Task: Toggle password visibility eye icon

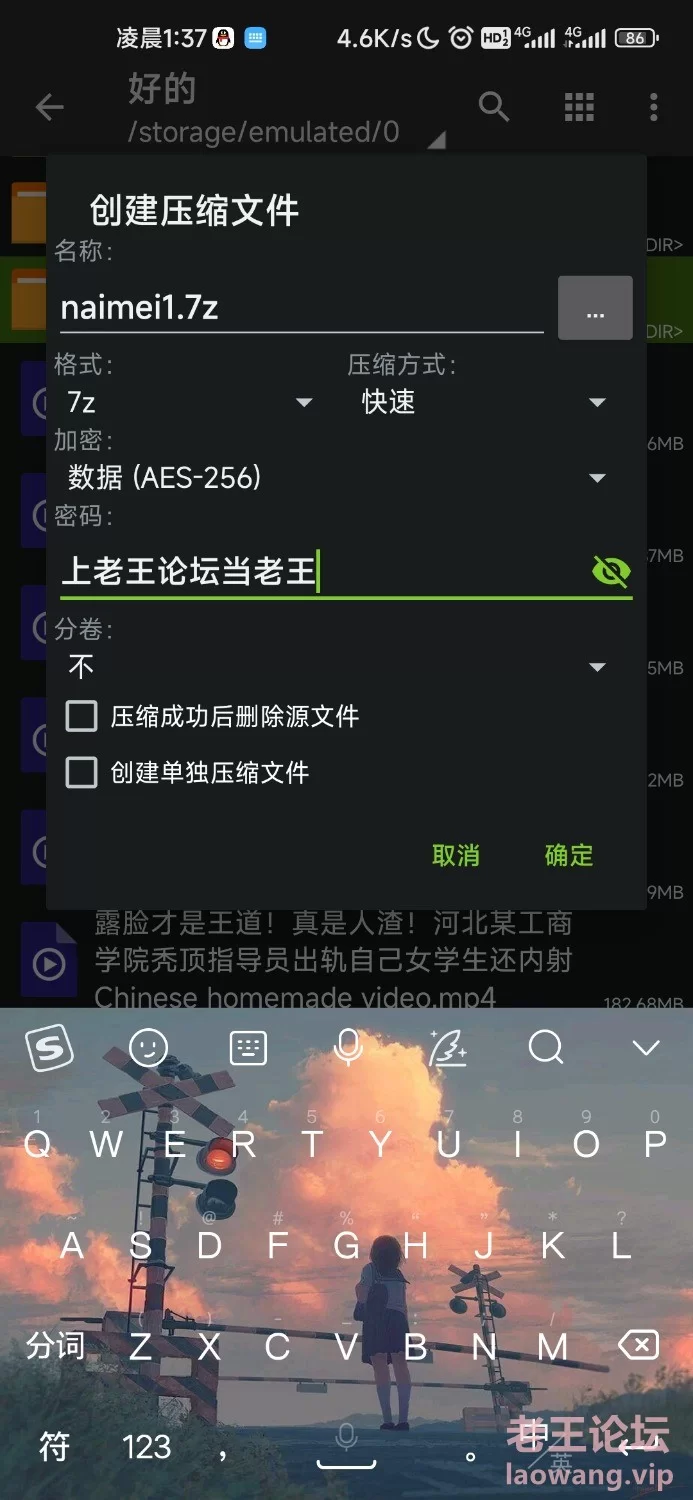Action: click(610, 571)
